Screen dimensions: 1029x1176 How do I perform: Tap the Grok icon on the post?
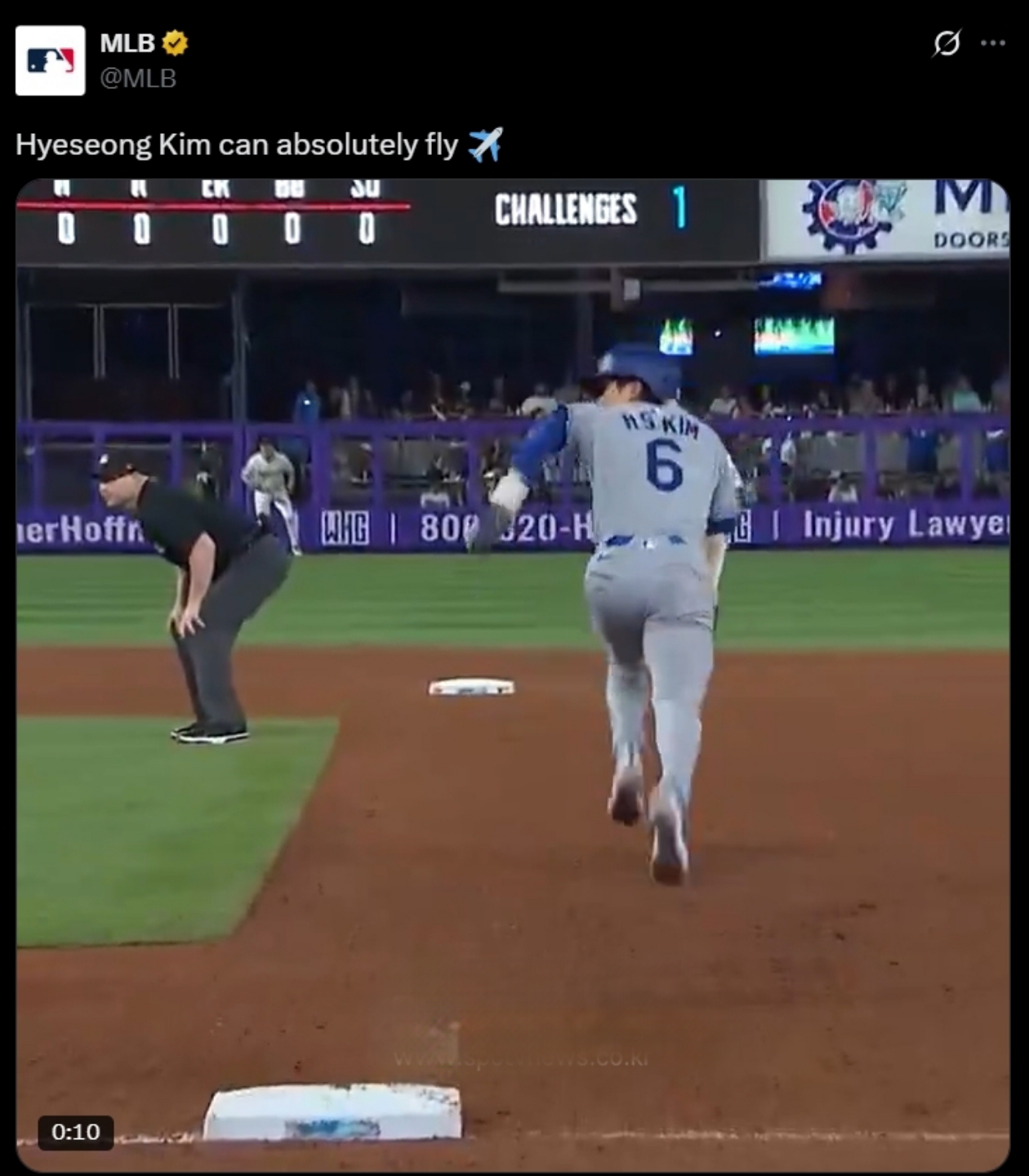(x=946, y=43)
